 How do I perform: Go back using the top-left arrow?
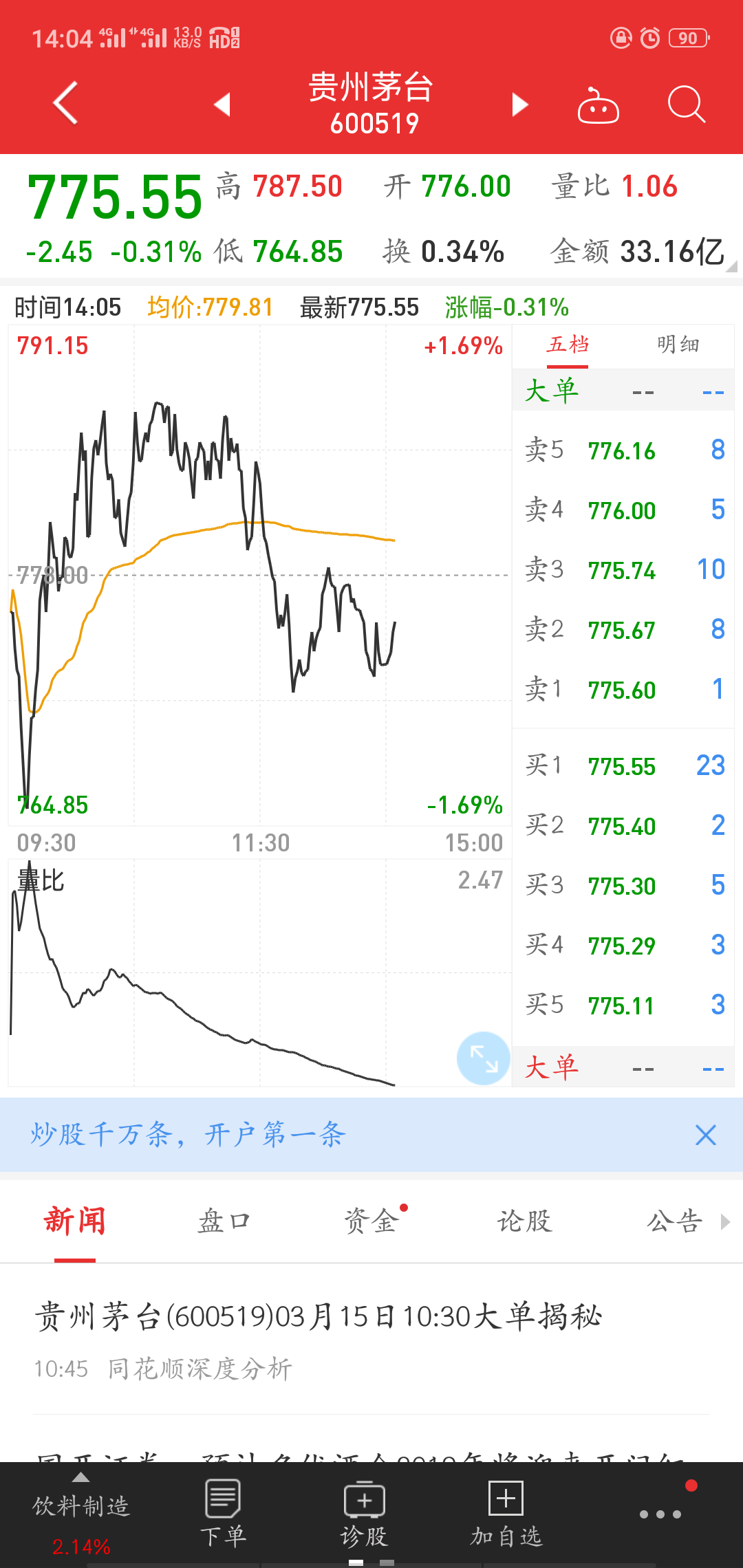(x=65, y=103)
